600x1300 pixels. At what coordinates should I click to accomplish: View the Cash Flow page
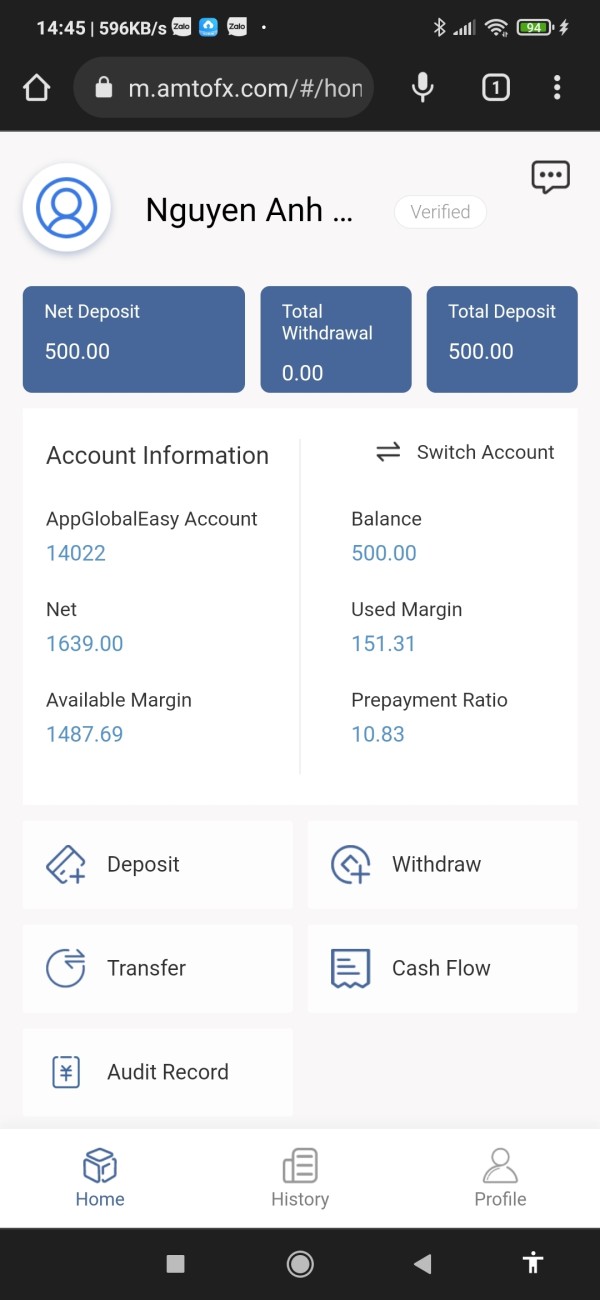click(442, 968)
